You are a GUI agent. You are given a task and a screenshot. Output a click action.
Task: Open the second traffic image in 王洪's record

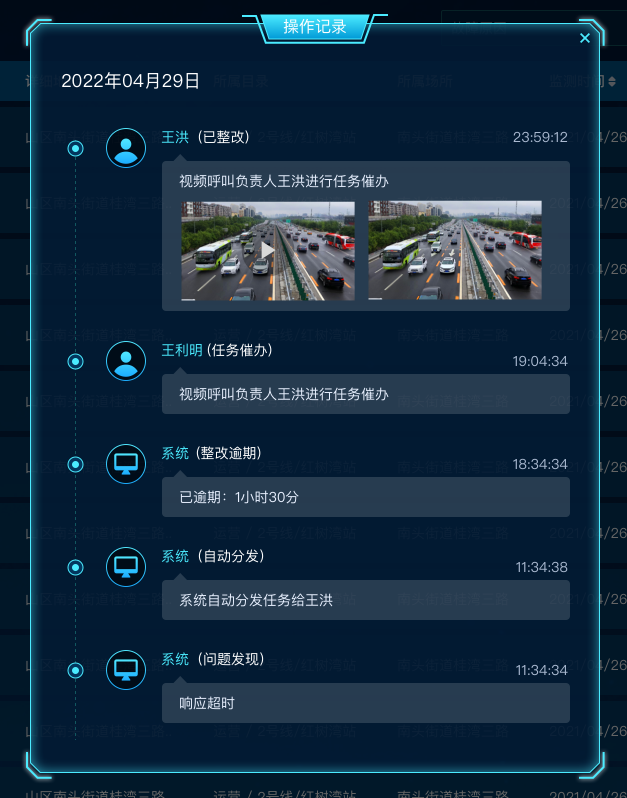pyautogui.click(x=455, y=250)
